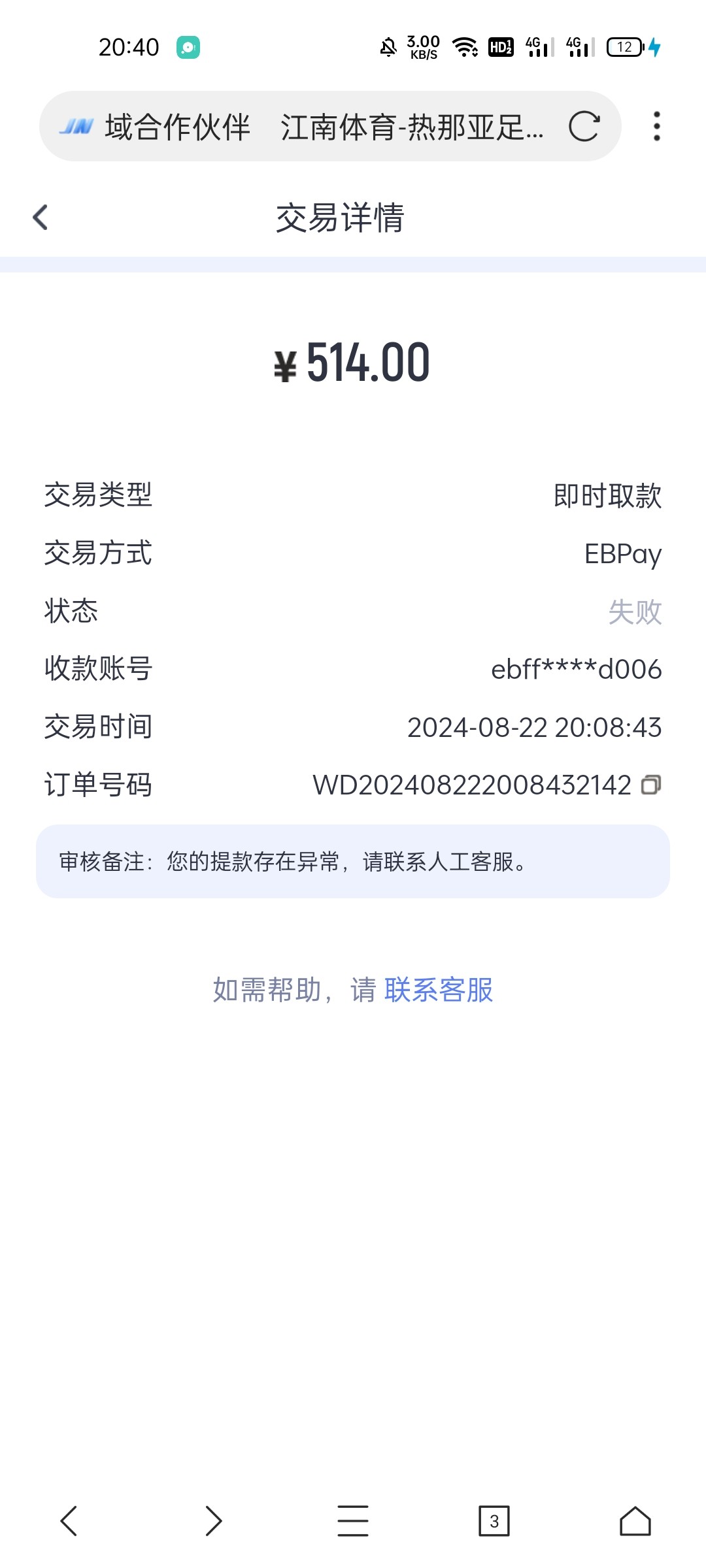
Task: Navigate back with the browser back arrow
Action: 69,1521
